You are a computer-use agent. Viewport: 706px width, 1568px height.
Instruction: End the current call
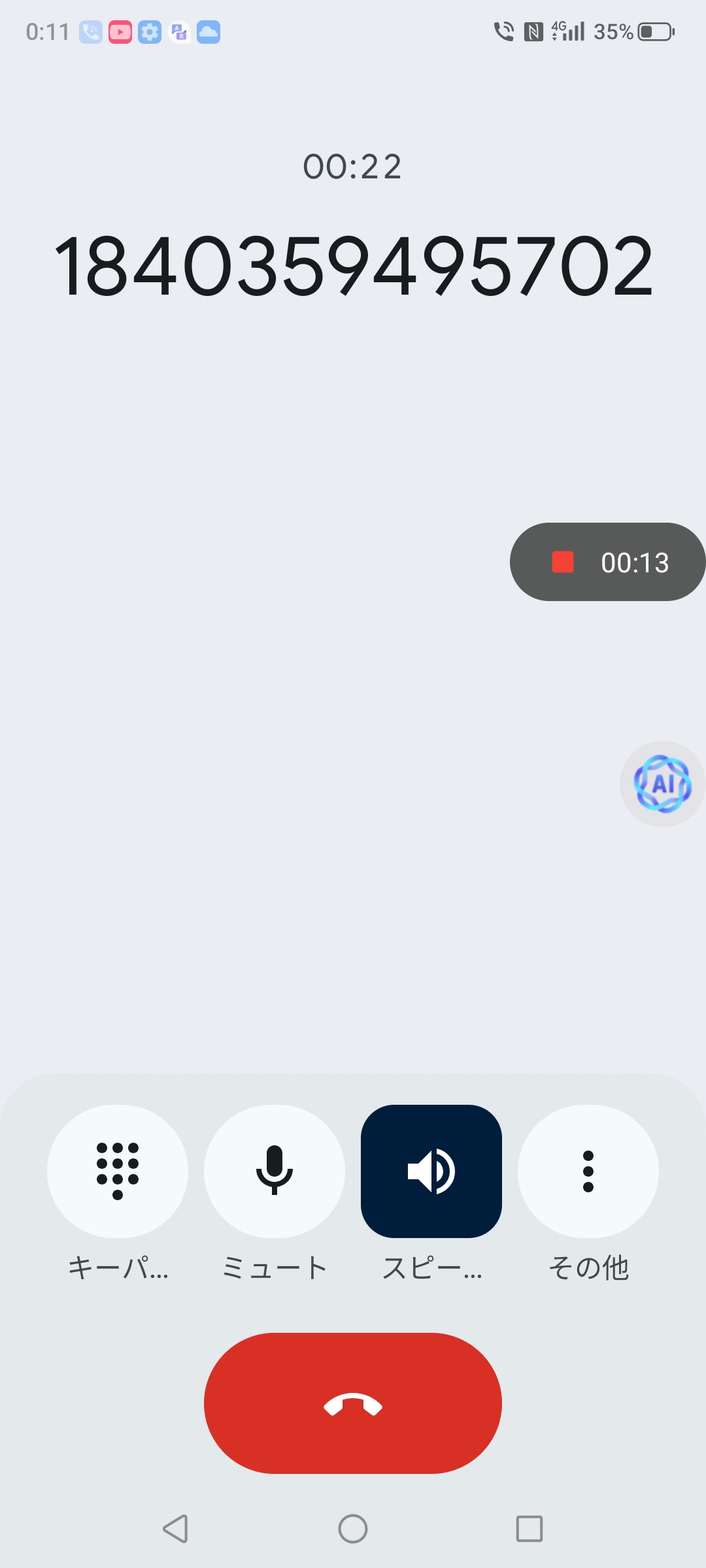353,1403
